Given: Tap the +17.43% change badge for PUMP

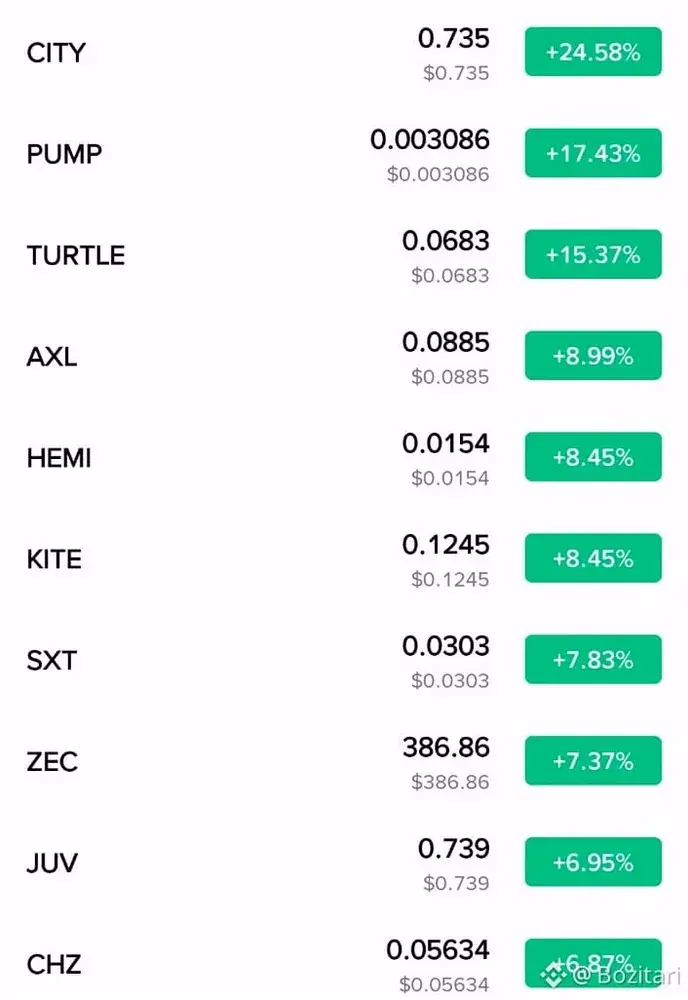Looking at the screenshot, I should click(593, 153).
